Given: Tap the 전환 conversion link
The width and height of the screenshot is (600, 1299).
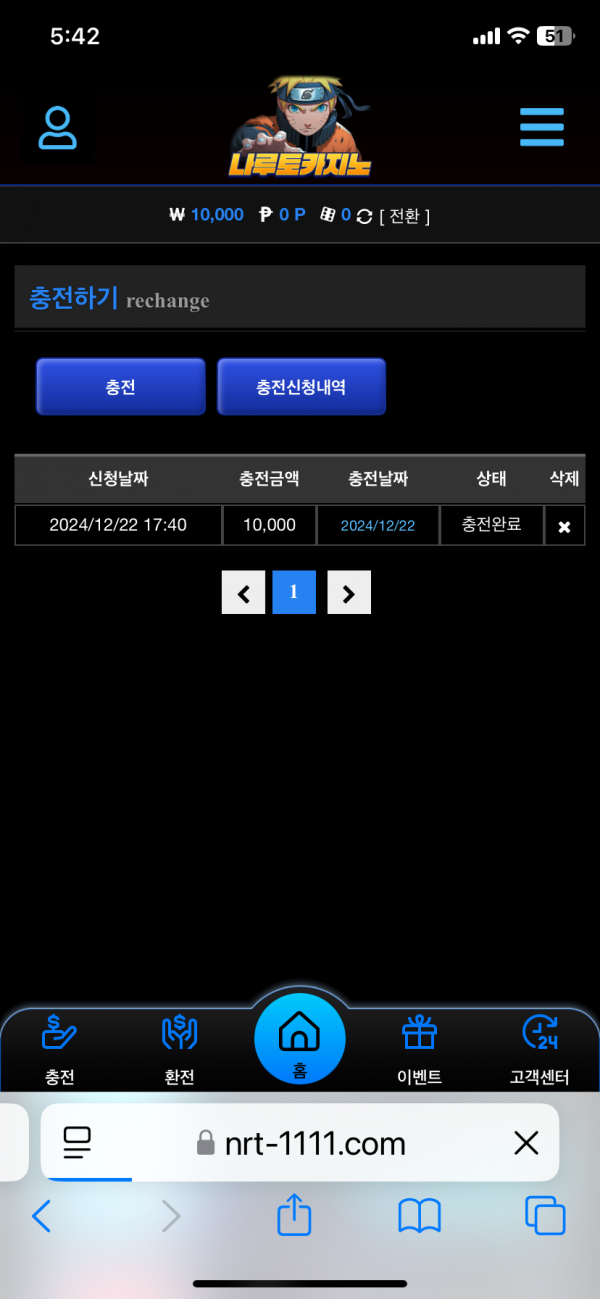Looking at the screenshot, I should [405, 215].
